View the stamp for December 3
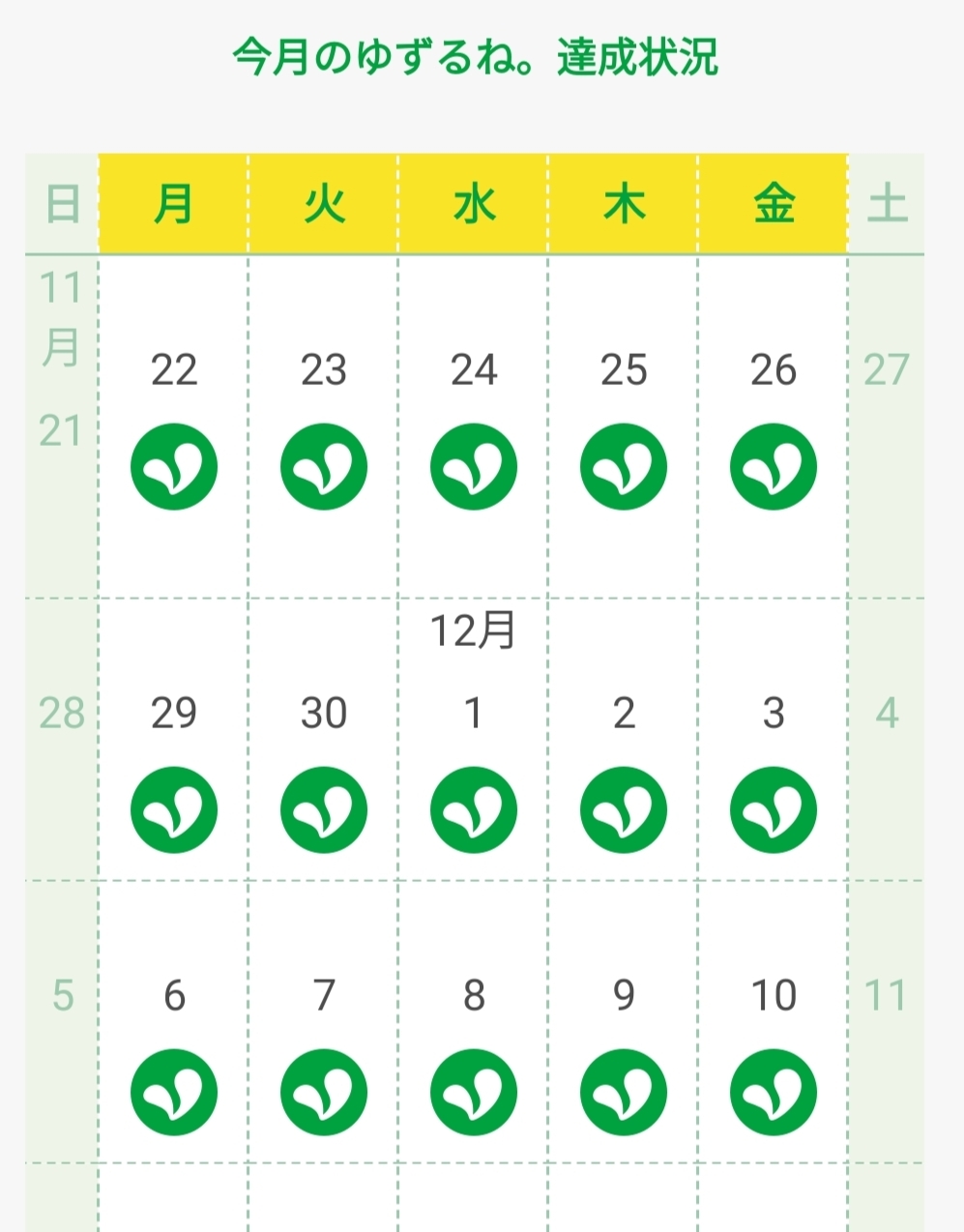Screen dimensions: 964x1232 [x=774, y=810]
